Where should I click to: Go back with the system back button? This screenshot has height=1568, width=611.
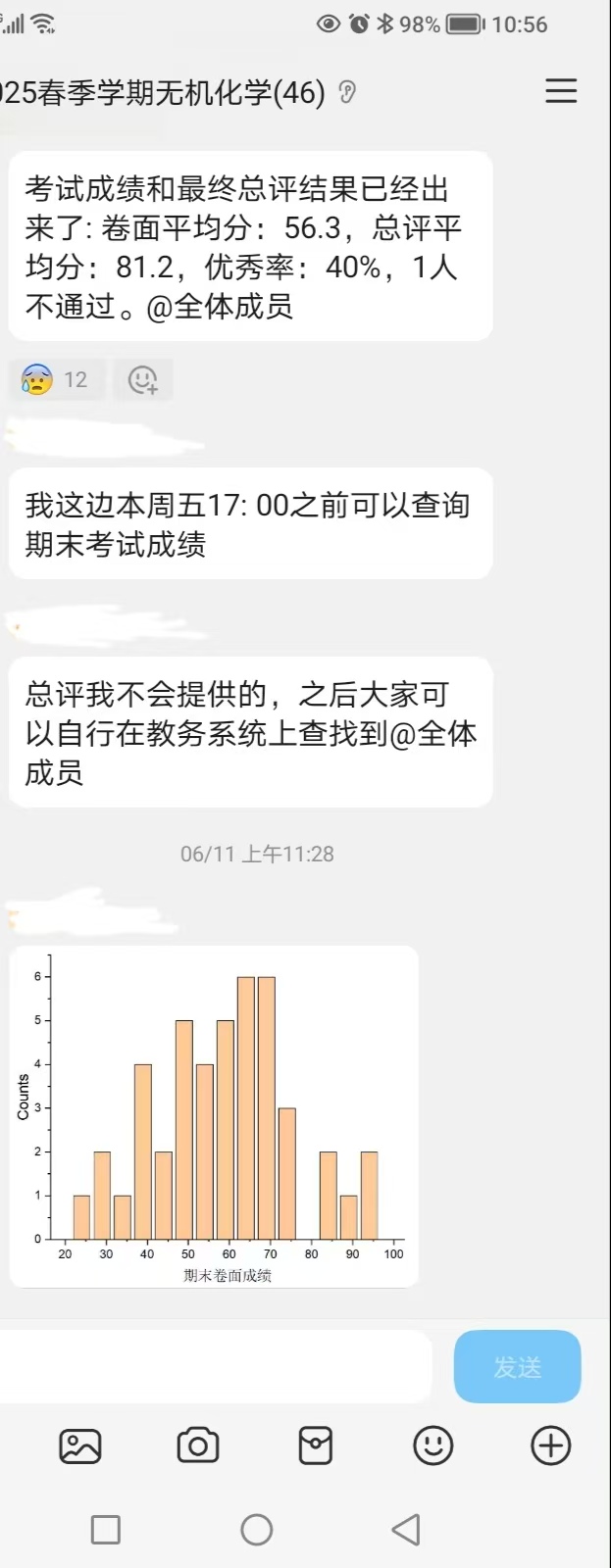coord(406,1529)
